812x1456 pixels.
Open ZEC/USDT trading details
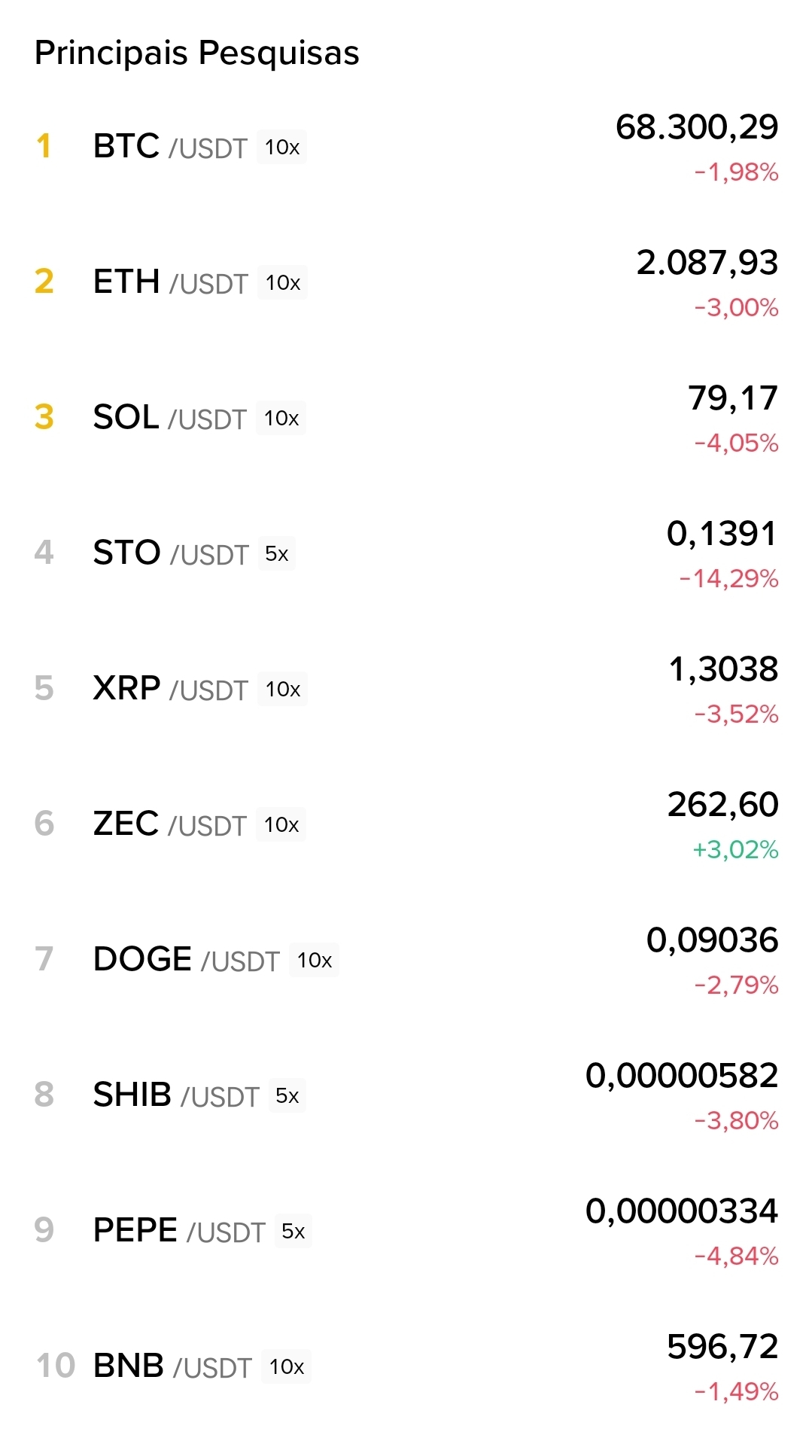170,824
